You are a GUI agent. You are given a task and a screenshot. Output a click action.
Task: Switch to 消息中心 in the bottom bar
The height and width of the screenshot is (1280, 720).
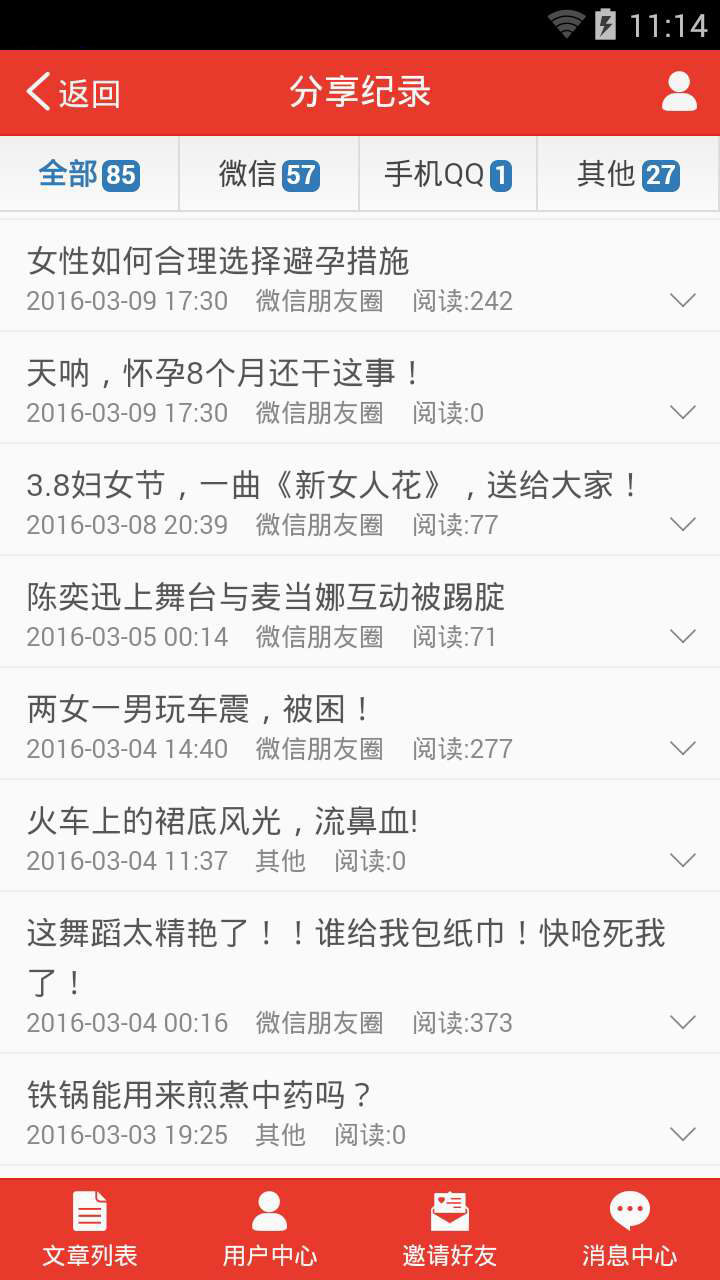click(630, 1229)
